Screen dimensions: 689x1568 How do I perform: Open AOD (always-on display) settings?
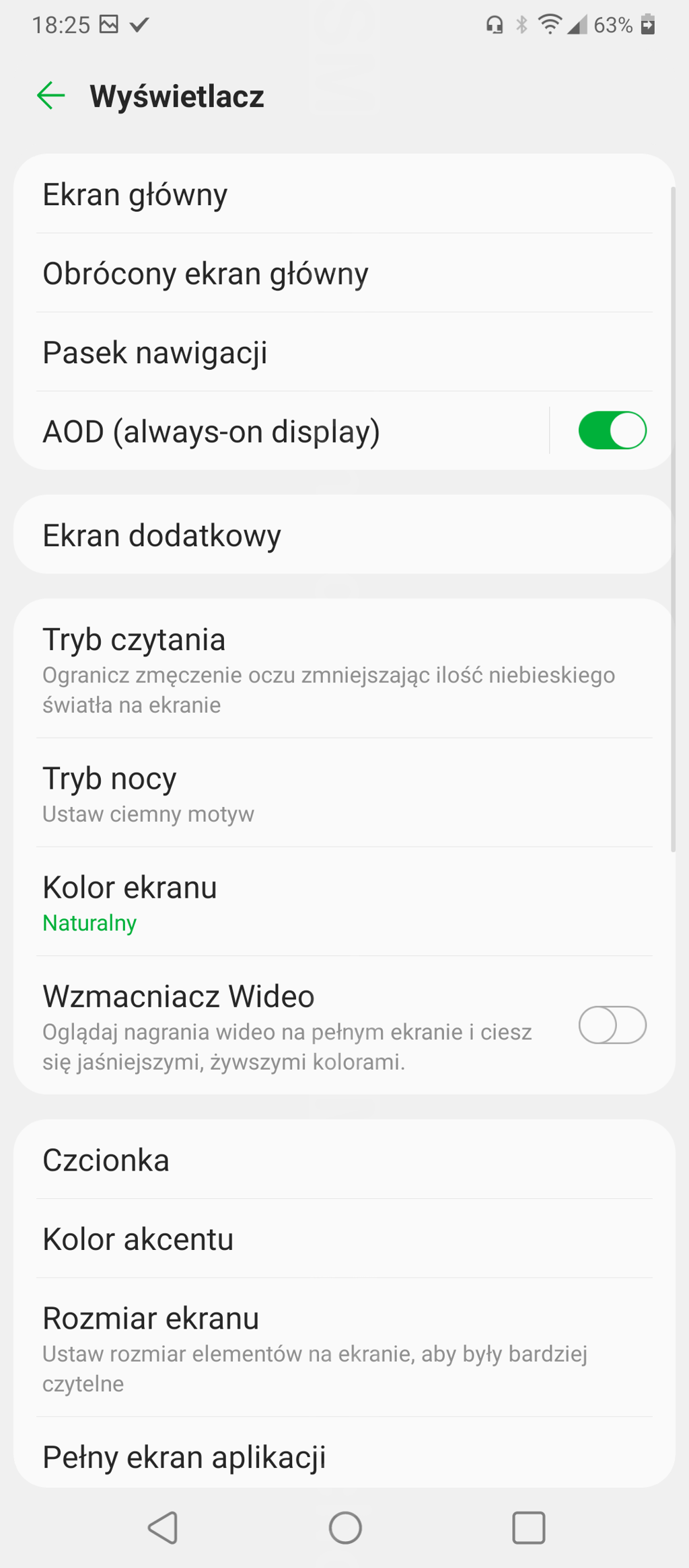[281, 430]
